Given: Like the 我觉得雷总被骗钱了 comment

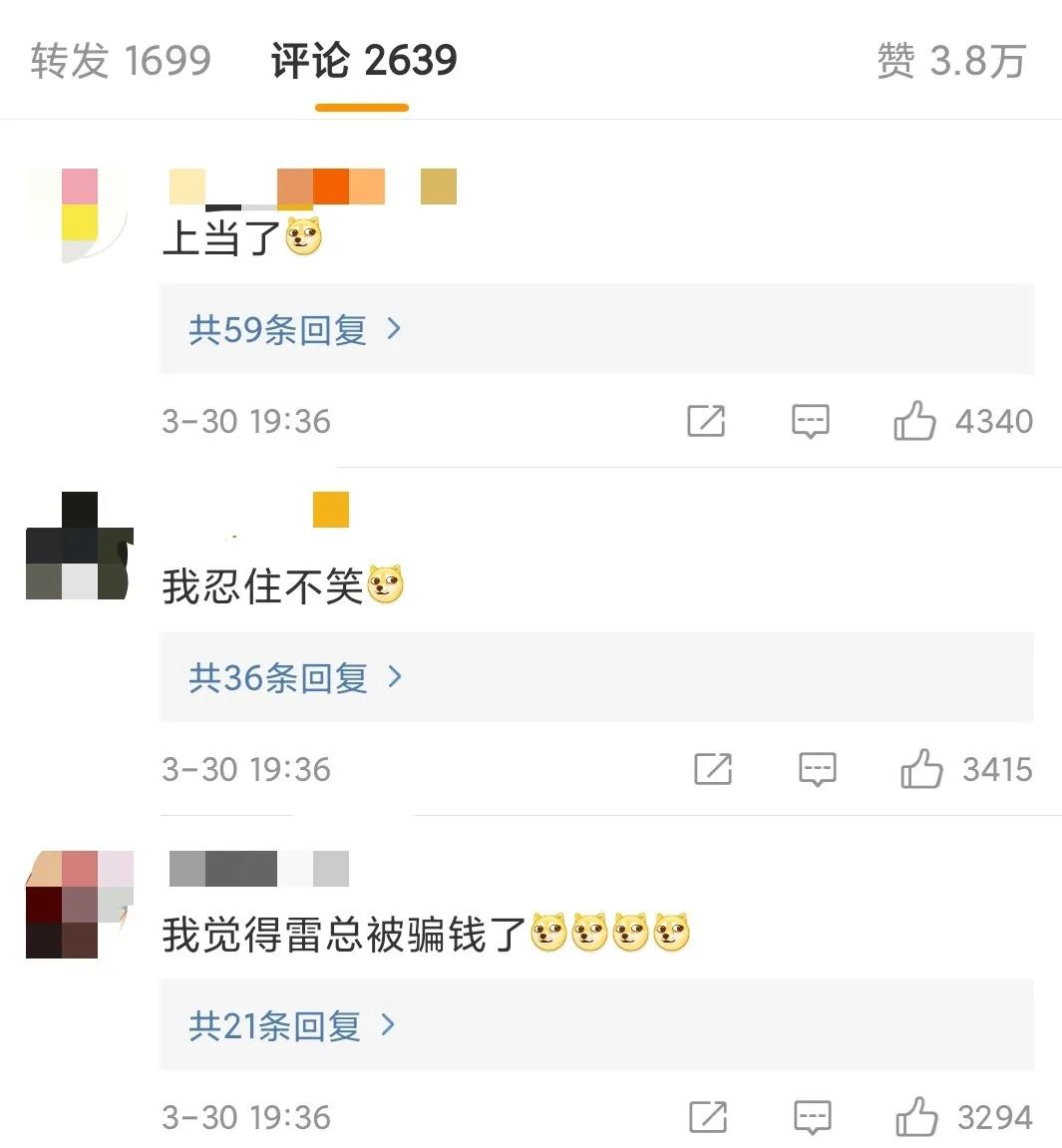Looking at the screenshot, I should pos(915,1117).
